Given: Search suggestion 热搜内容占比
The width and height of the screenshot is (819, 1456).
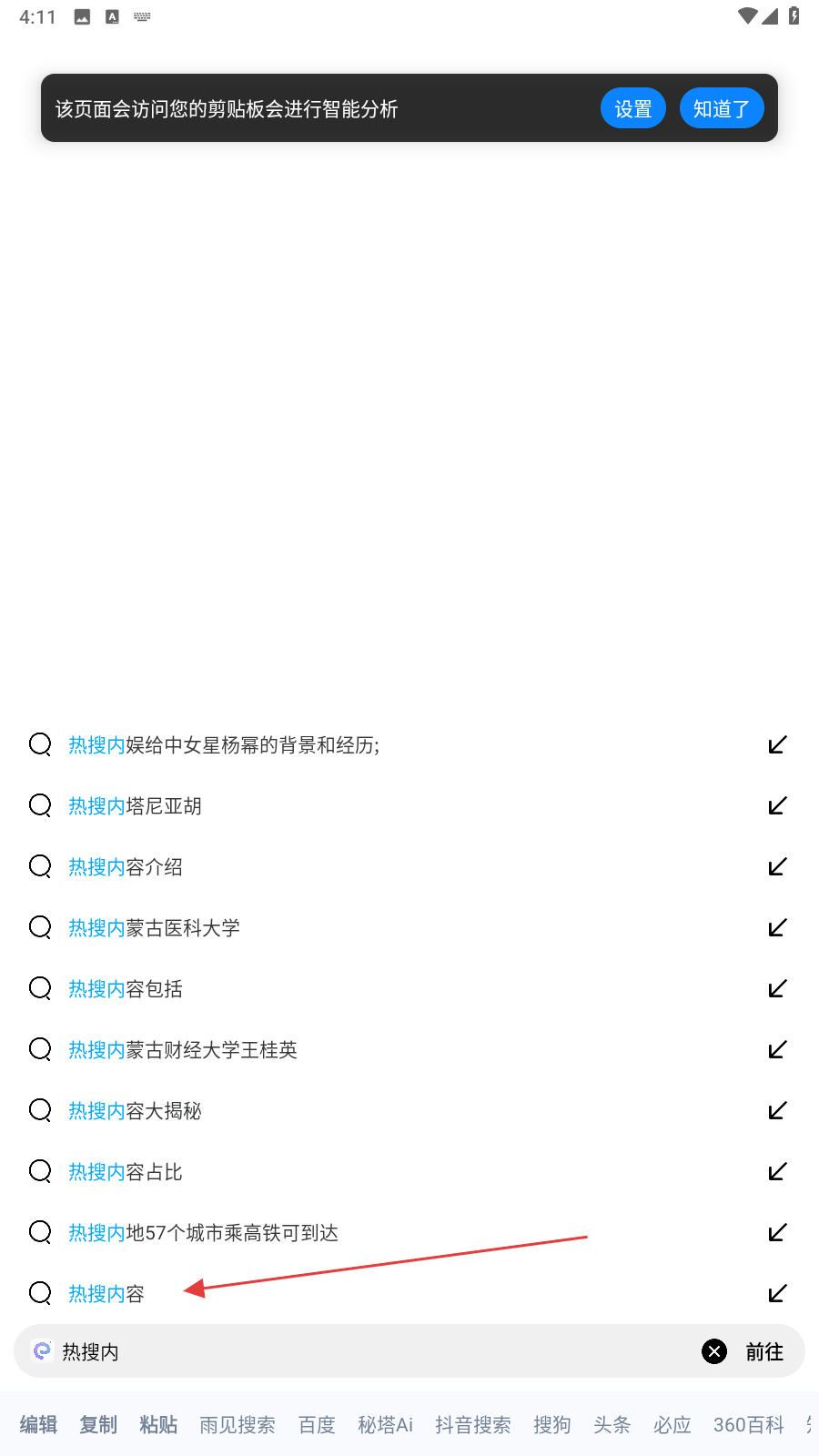Looking at the screenshot, I should [126, 1172].
